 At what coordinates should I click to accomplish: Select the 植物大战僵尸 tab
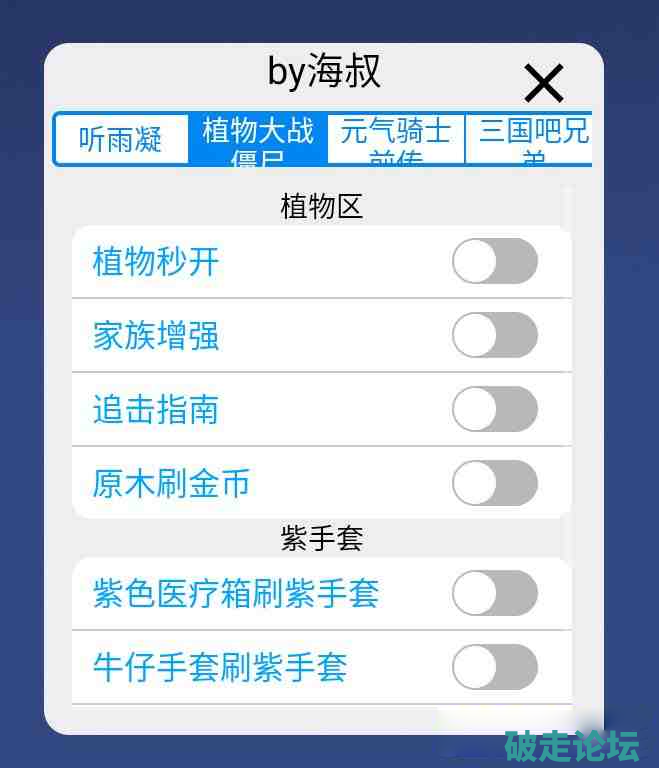coord(258,139)
